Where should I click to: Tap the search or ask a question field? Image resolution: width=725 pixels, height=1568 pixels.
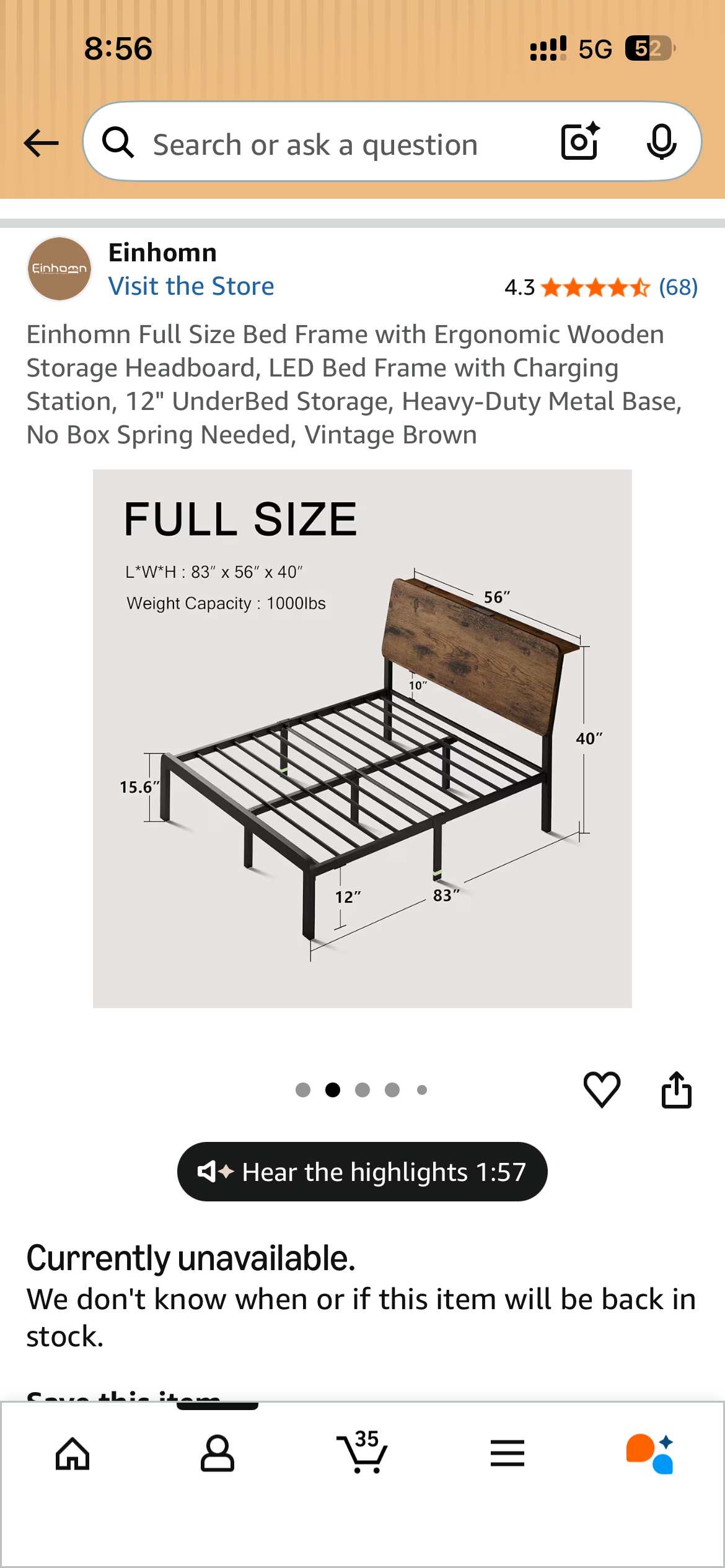point(316,145)
